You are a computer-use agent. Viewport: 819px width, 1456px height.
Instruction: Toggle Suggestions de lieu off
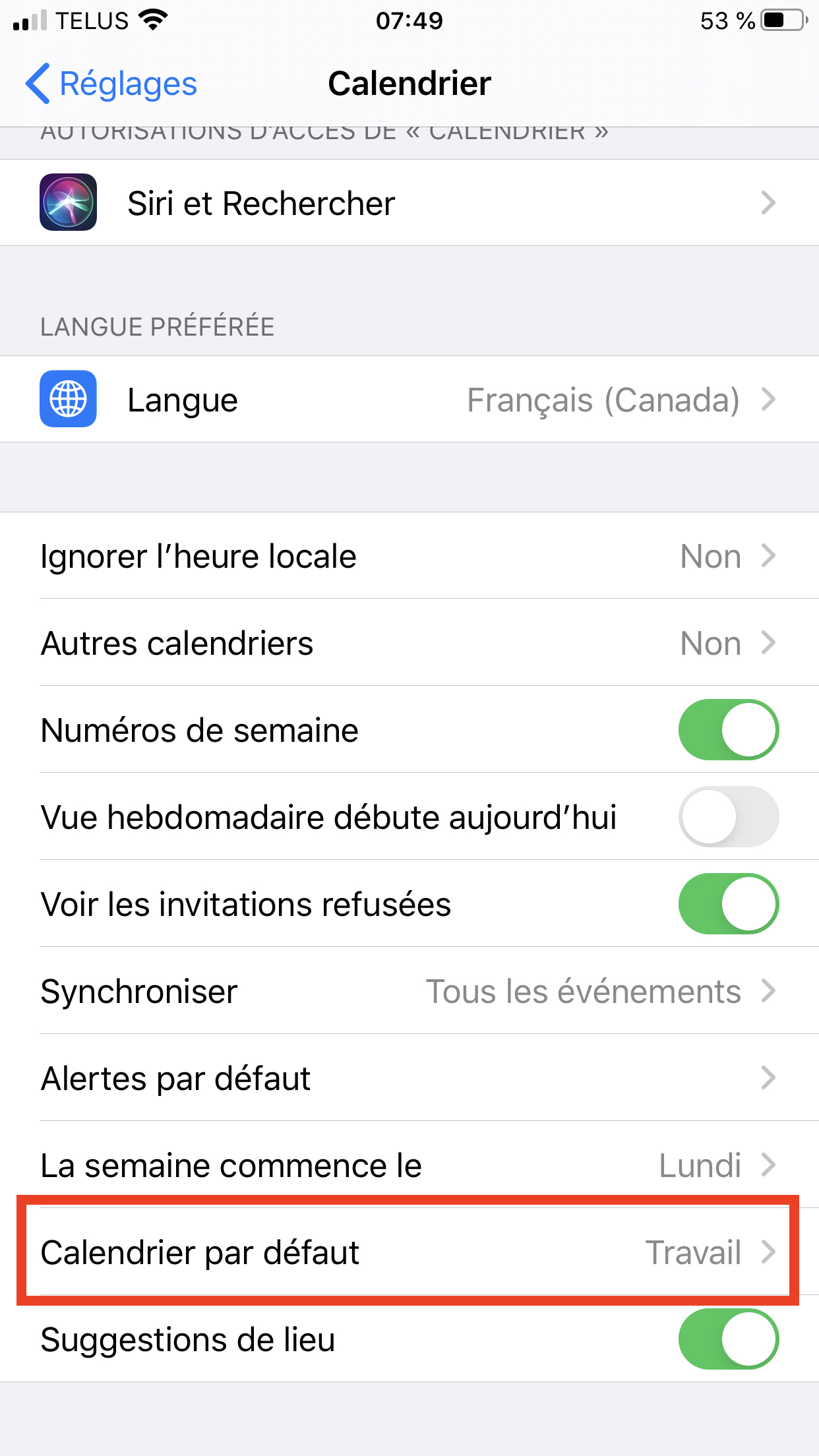[728, 1339]
